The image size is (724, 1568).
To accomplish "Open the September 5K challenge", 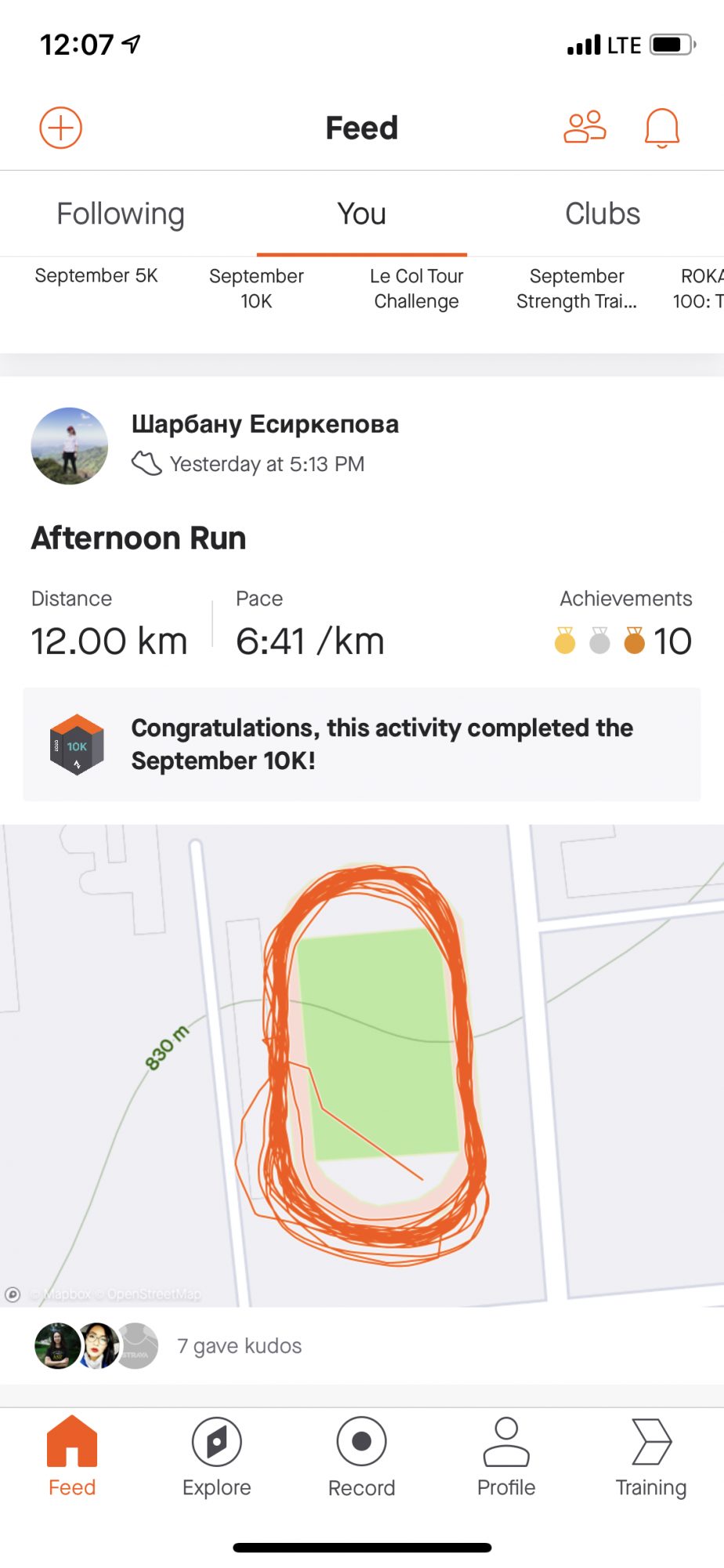I will tap(96, 276).
